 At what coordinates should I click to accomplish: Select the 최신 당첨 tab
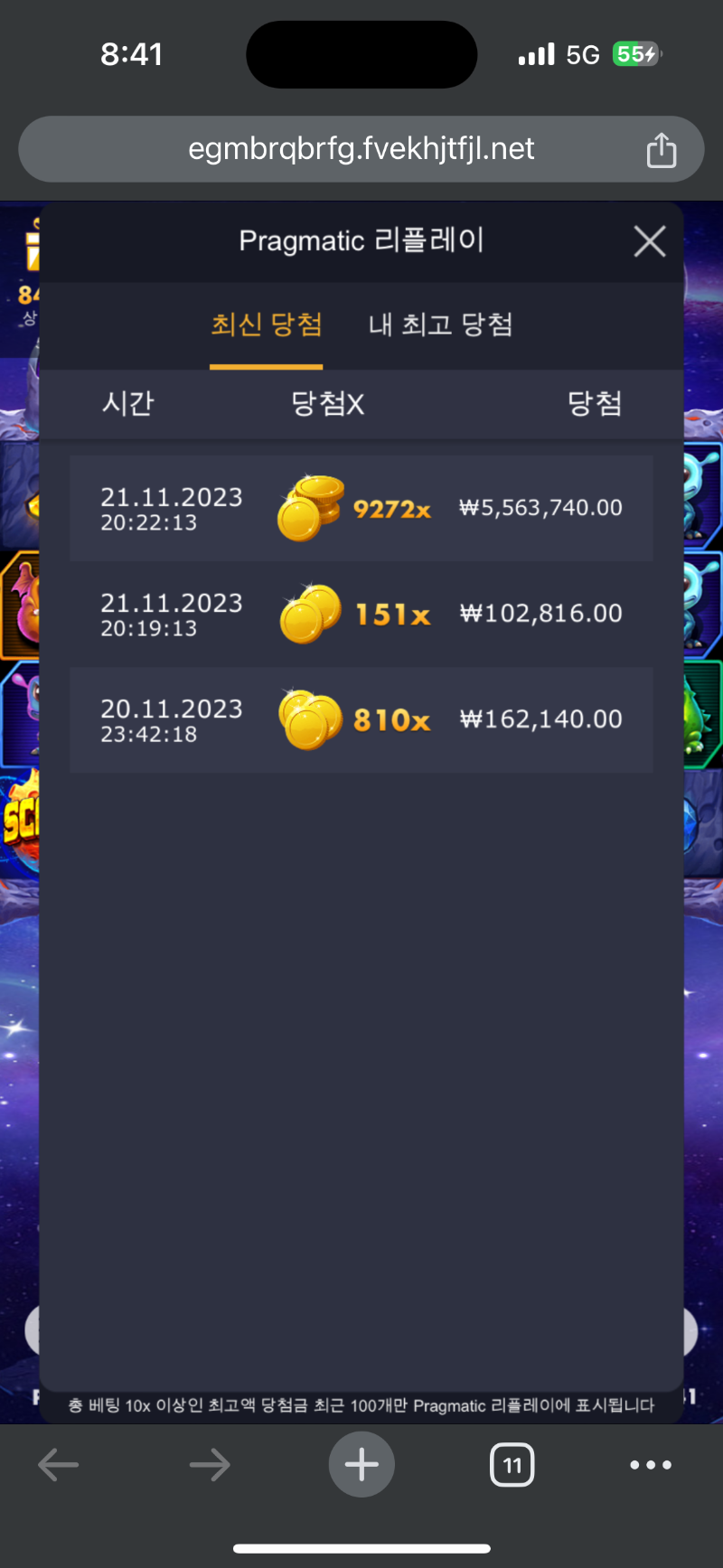[x=267, y=325]
